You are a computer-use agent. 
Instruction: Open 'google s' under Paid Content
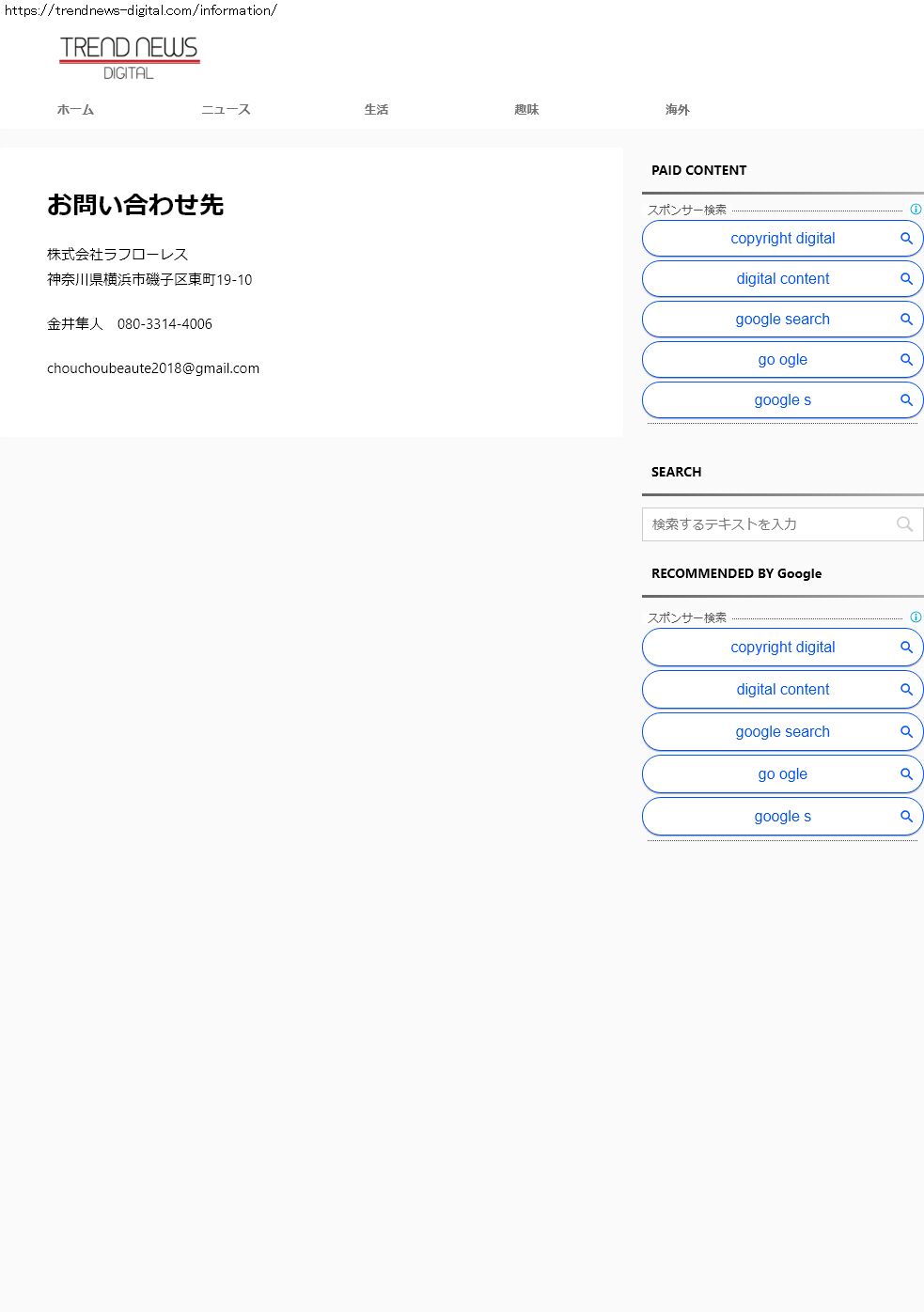pos(782,400)
